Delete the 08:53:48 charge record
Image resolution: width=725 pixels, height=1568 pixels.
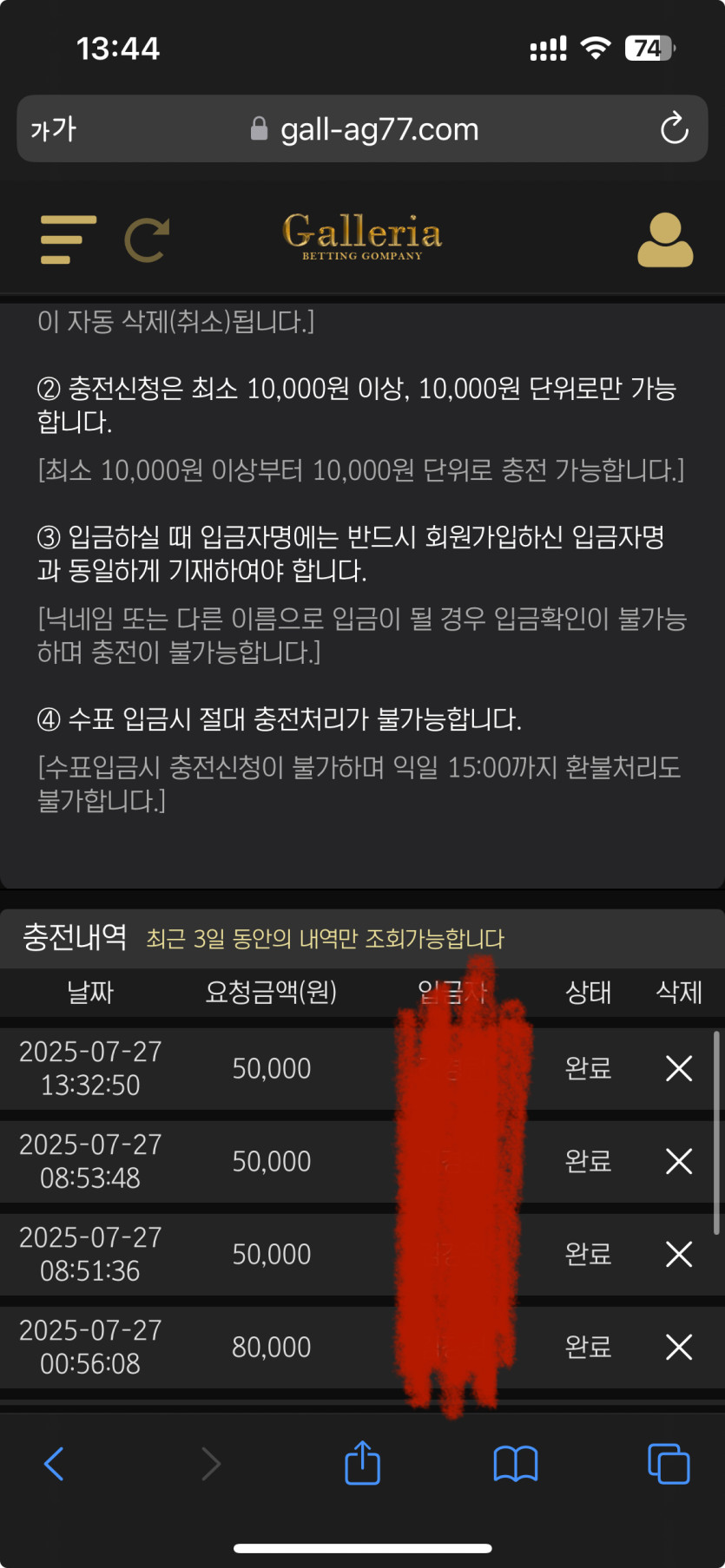(679, 1161)
